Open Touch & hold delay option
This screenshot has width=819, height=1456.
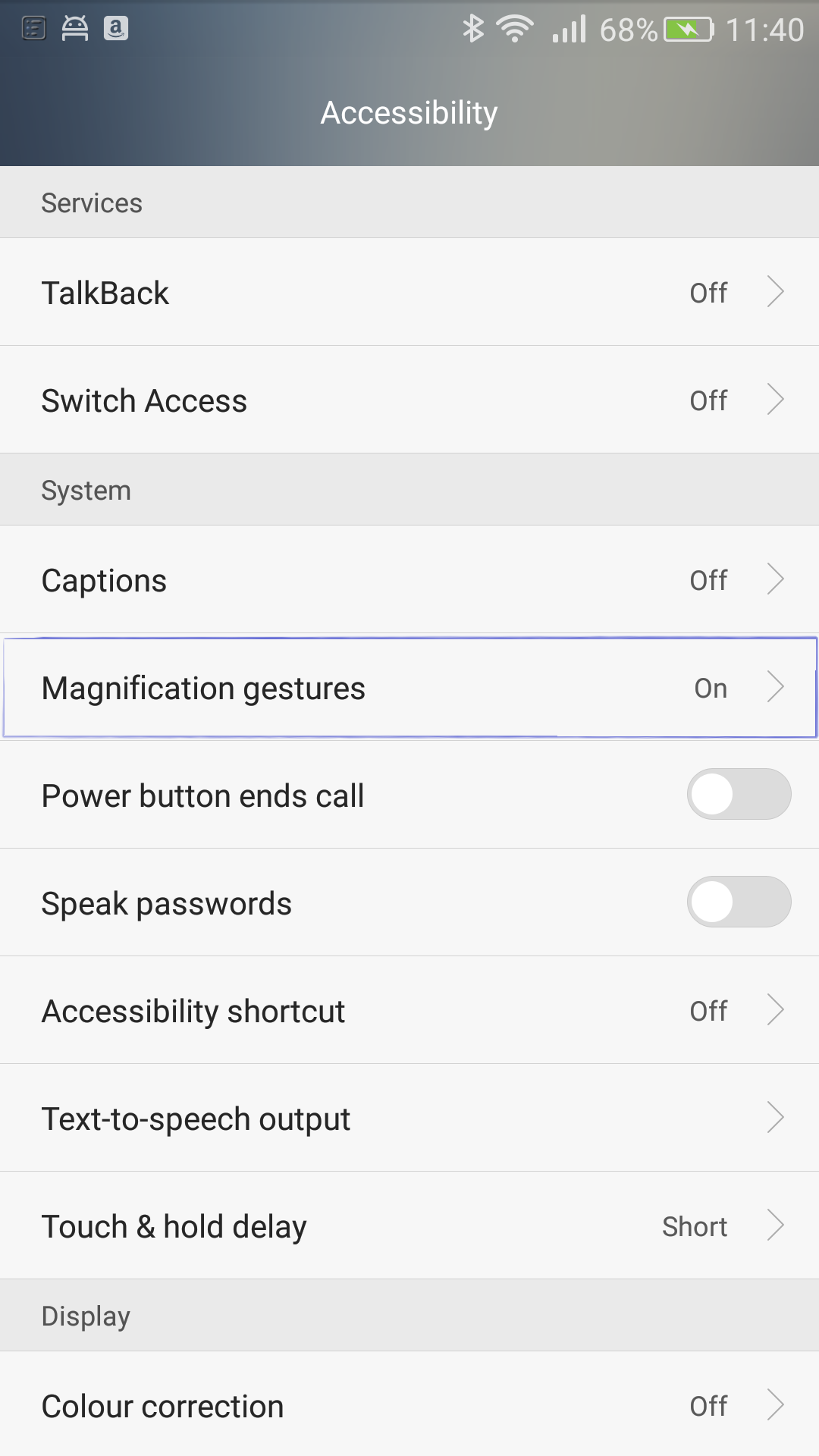click(409, 1225)
